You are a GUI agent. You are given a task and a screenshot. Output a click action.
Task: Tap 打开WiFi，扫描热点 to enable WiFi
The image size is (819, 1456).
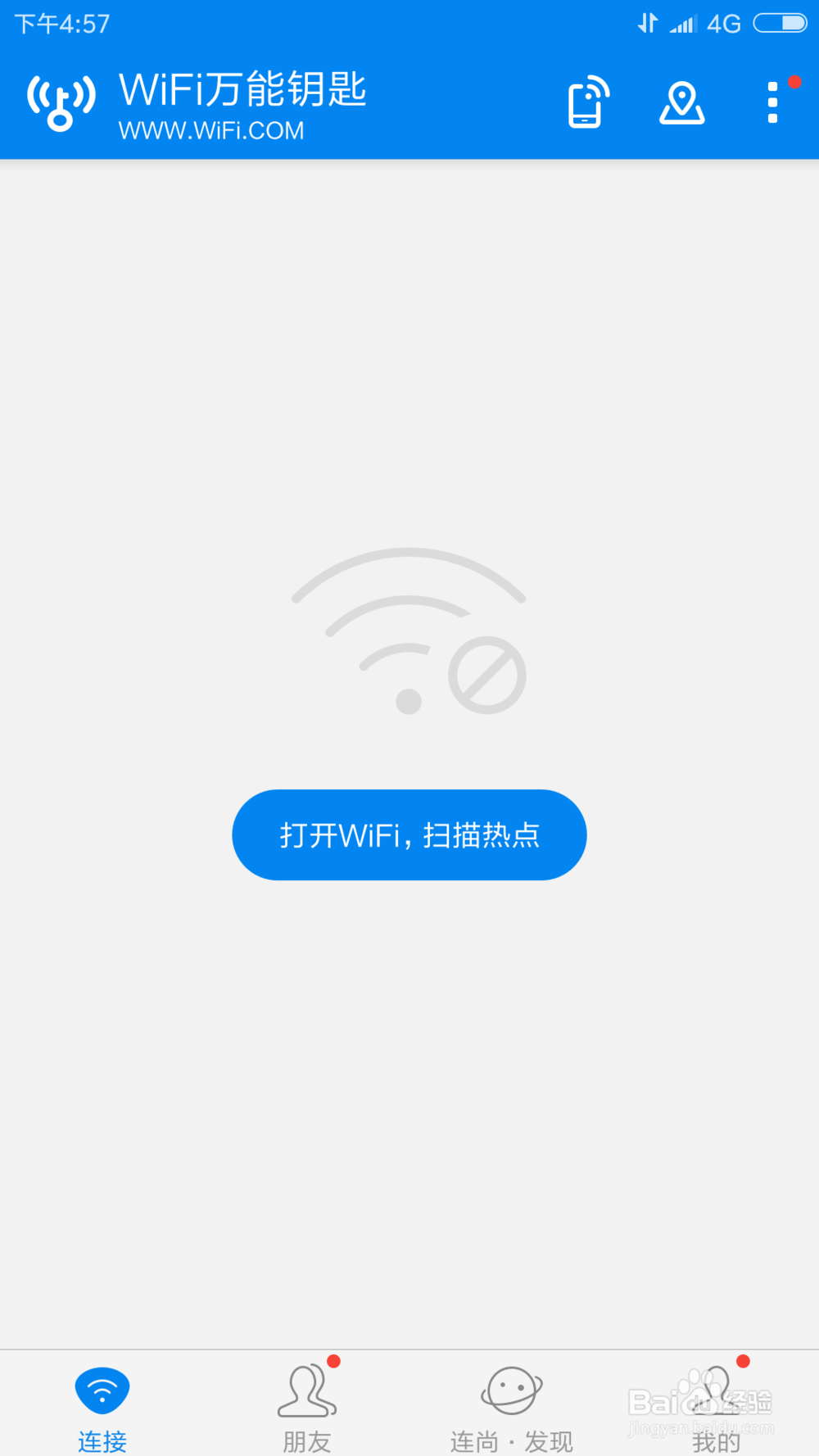click(x=409, y=834)
